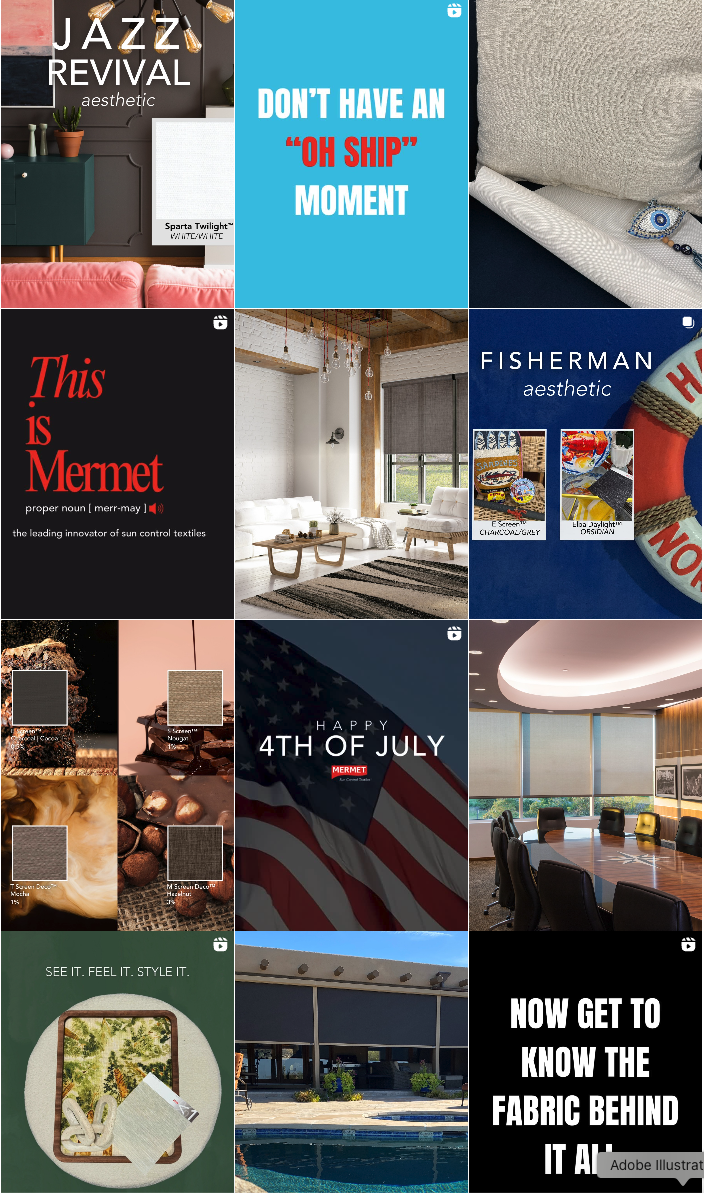Open the Fisherman aesthetic carousel post
Image resolution: width=704 pixels, height=1193 pixels.
(585, 464)
